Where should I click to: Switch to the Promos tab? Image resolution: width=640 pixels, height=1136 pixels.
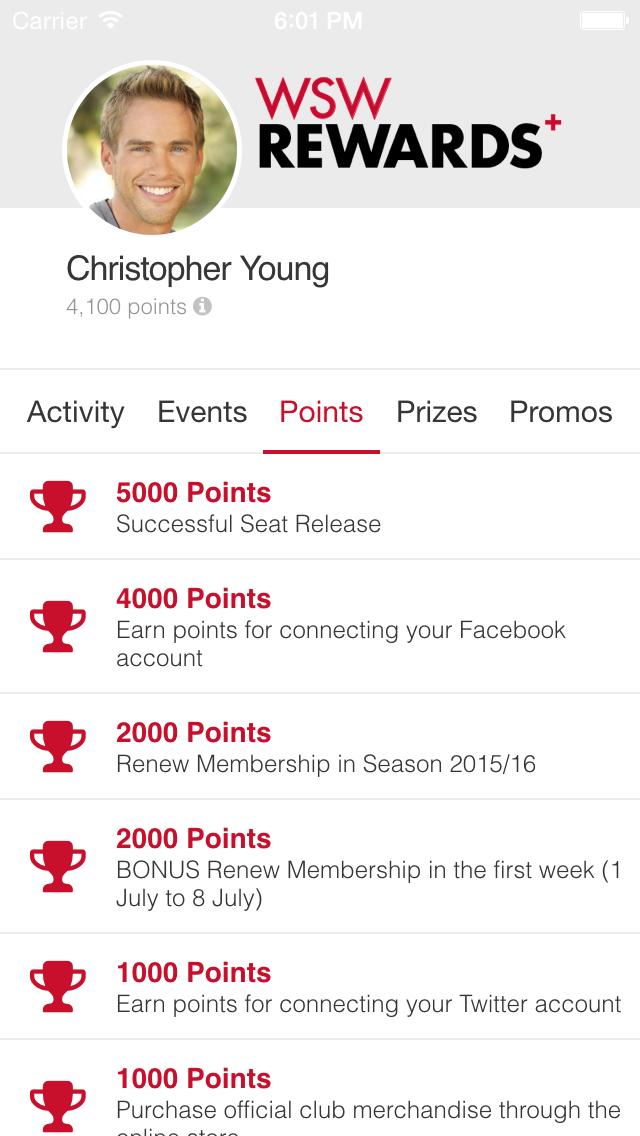click(560, 412)
